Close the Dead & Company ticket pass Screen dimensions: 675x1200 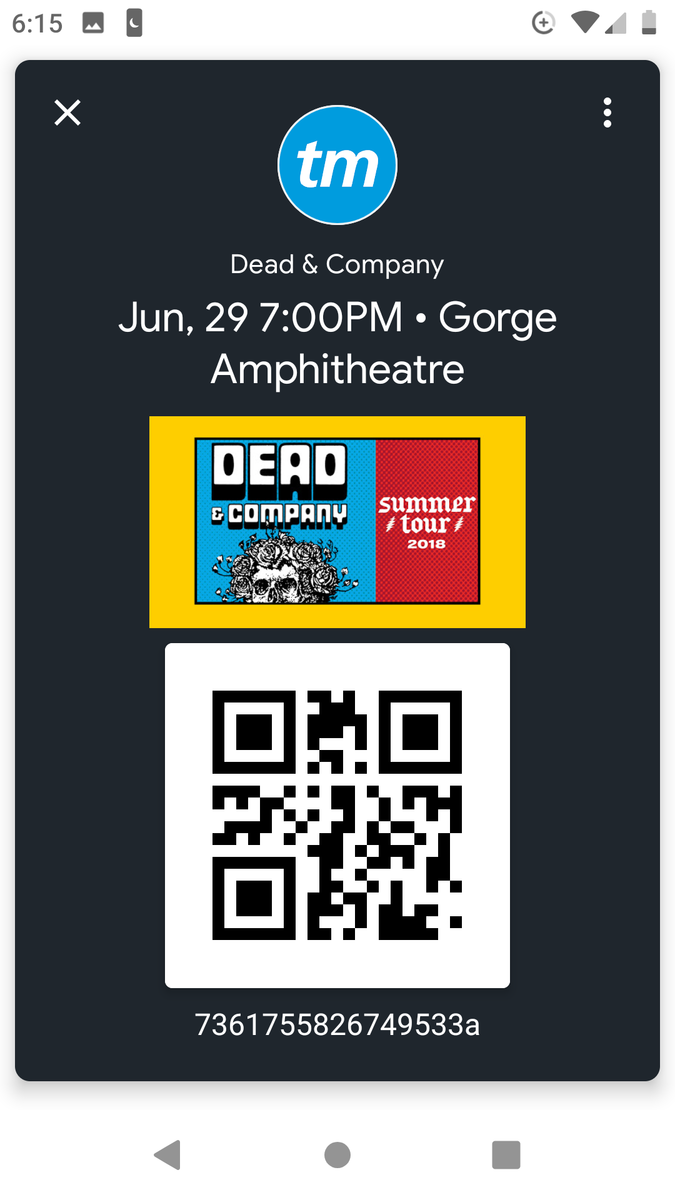click(67, 113)
